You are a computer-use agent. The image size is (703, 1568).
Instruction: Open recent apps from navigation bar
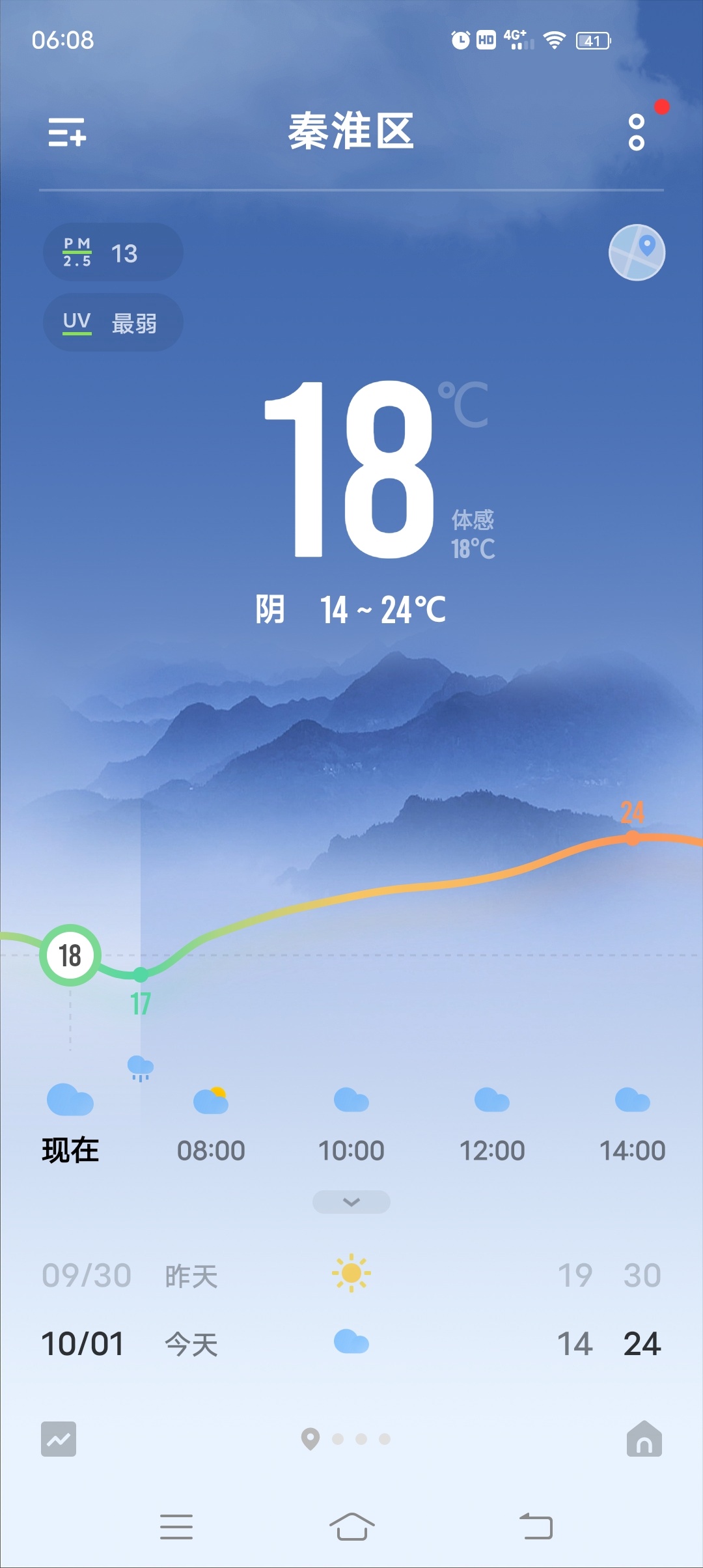176,1526
